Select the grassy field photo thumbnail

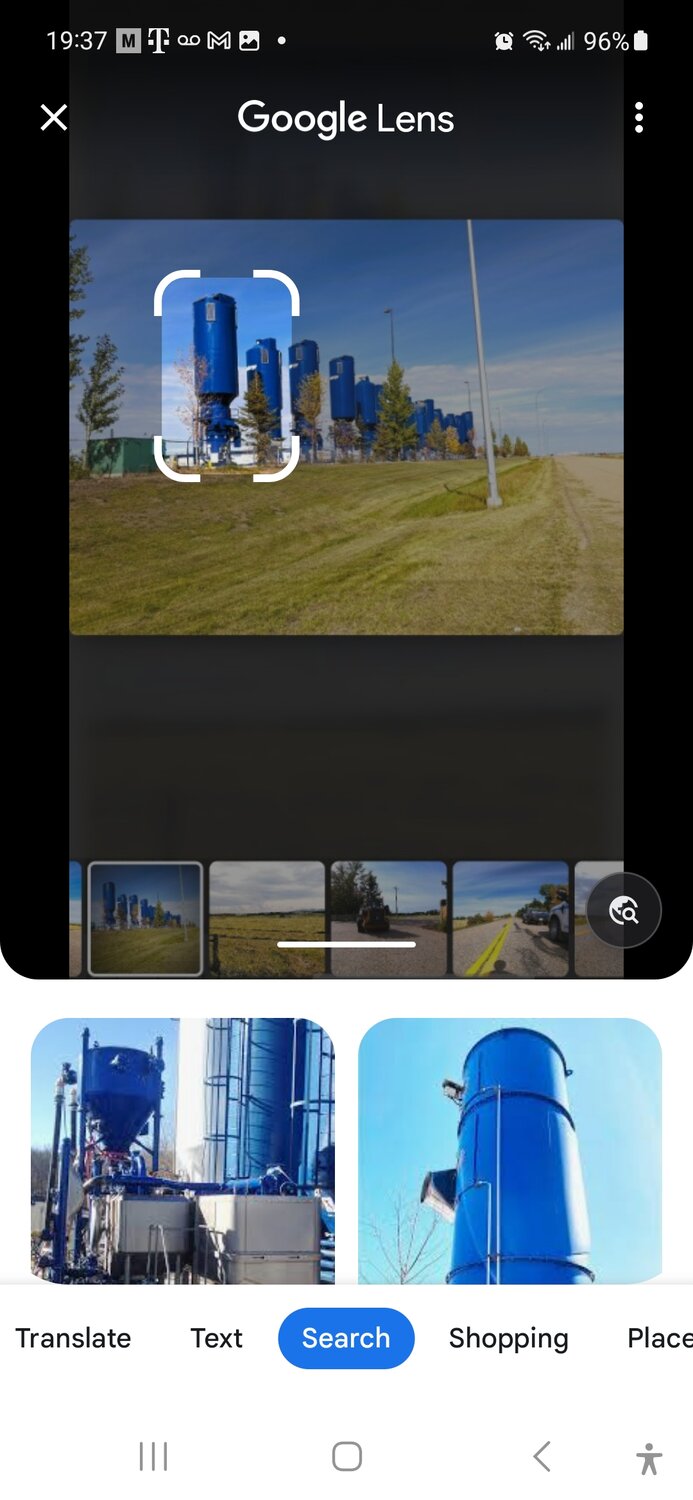267,918
